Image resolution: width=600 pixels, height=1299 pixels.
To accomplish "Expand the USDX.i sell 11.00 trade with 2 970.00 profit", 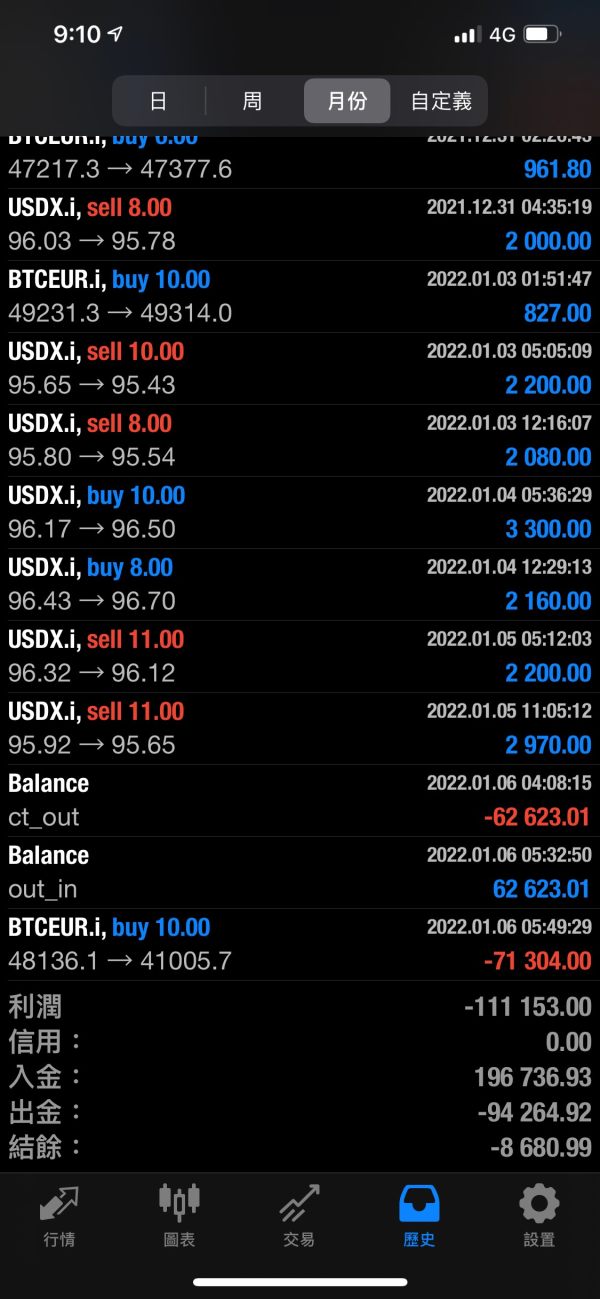I will 300,729.
